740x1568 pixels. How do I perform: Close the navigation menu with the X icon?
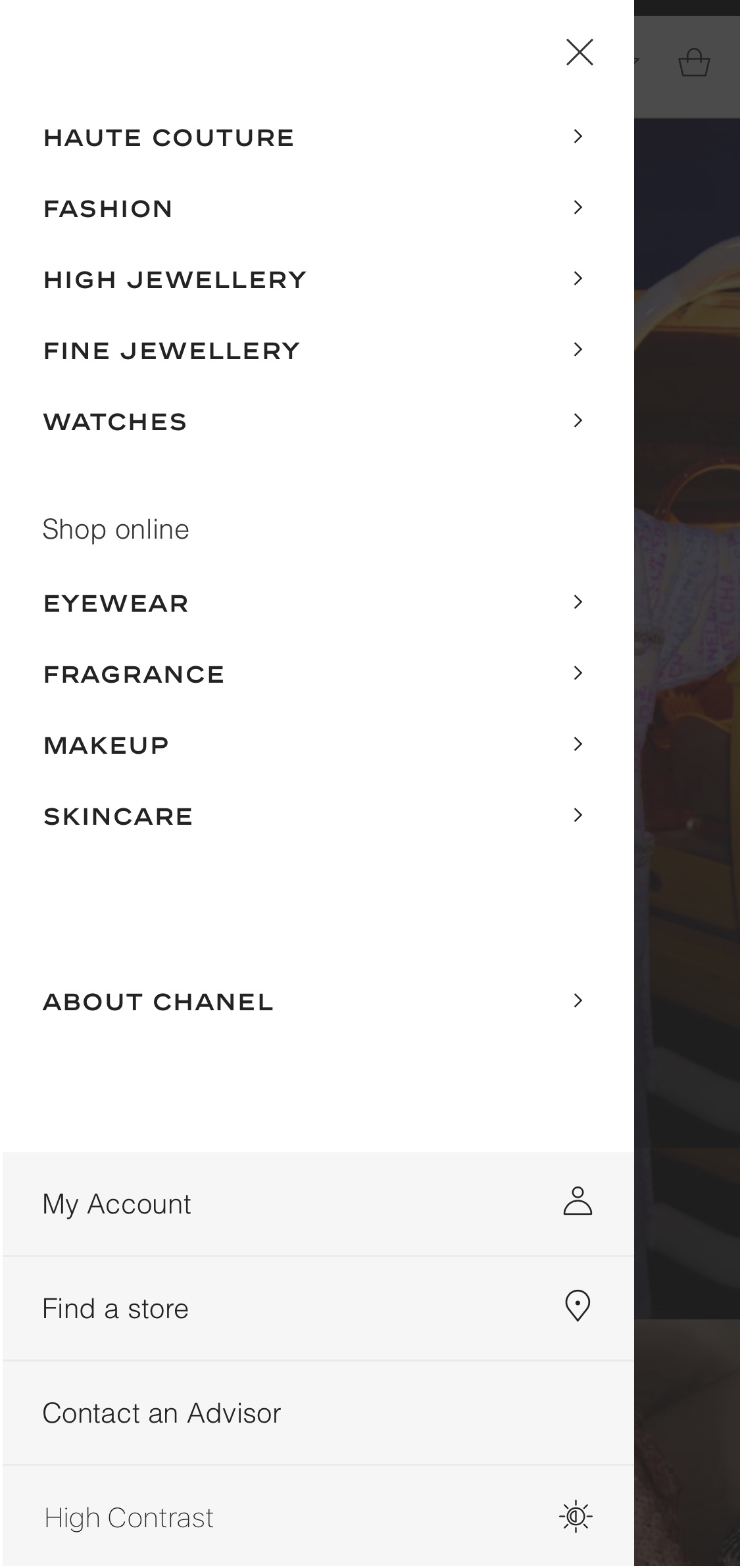point(579,52)
